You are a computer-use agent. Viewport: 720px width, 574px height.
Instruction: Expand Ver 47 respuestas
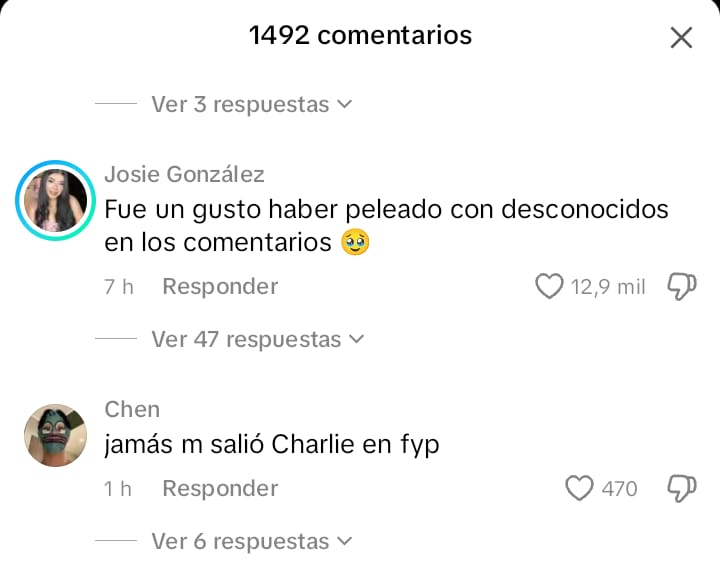(x=257, y=340)
